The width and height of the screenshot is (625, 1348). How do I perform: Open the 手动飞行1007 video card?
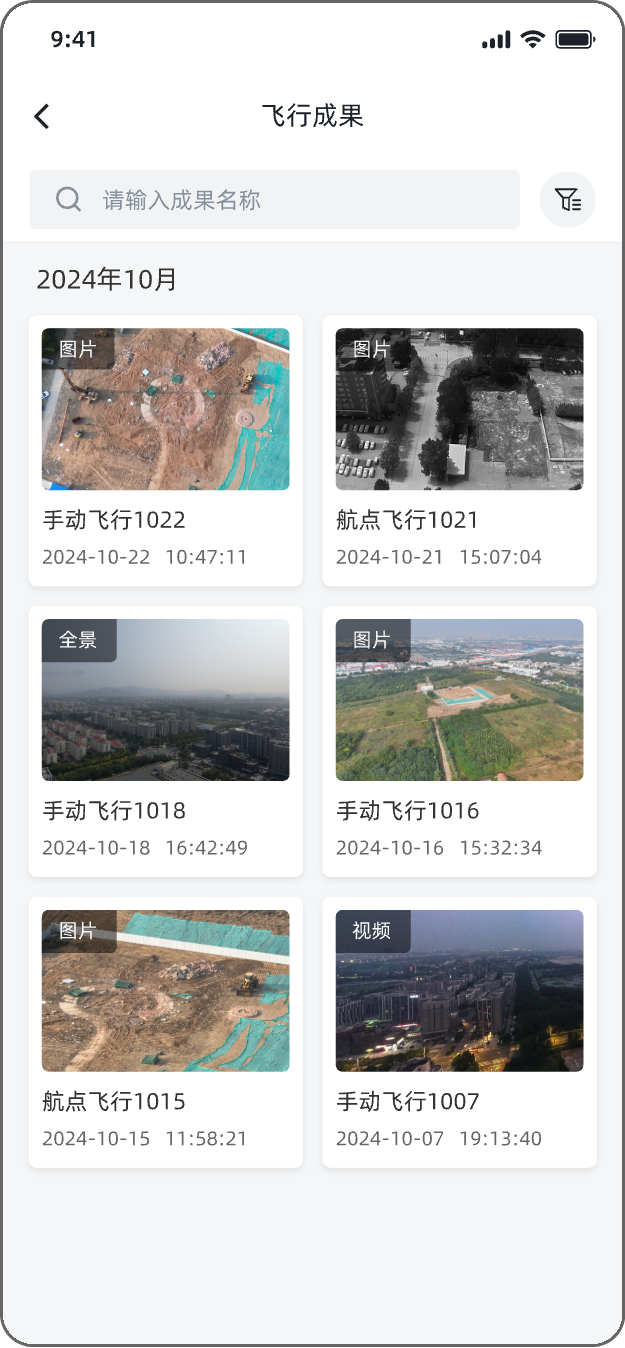[459, 1032]
